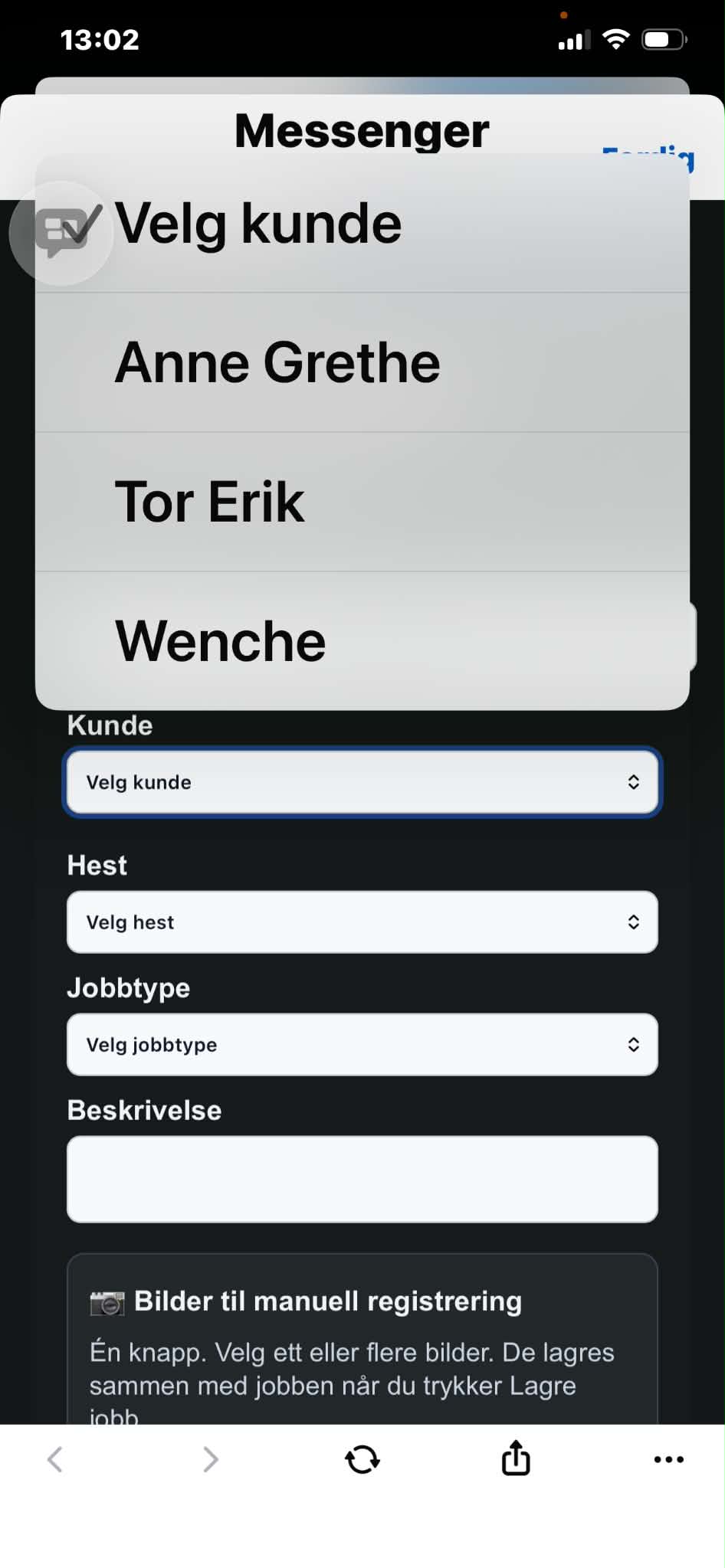Open the Velg jobbtype dropdown

click(362, 1045)
